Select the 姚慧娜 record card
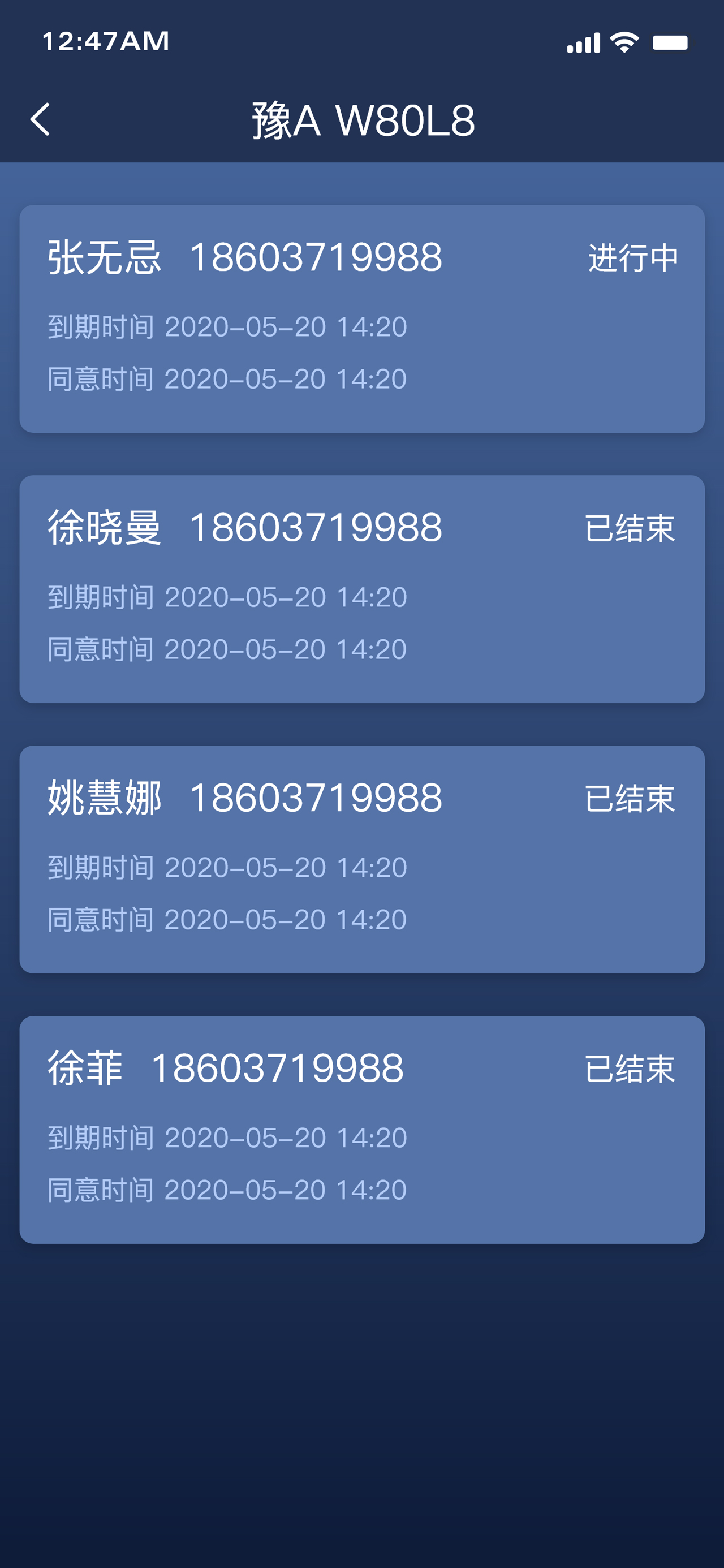 coord(361,859)
